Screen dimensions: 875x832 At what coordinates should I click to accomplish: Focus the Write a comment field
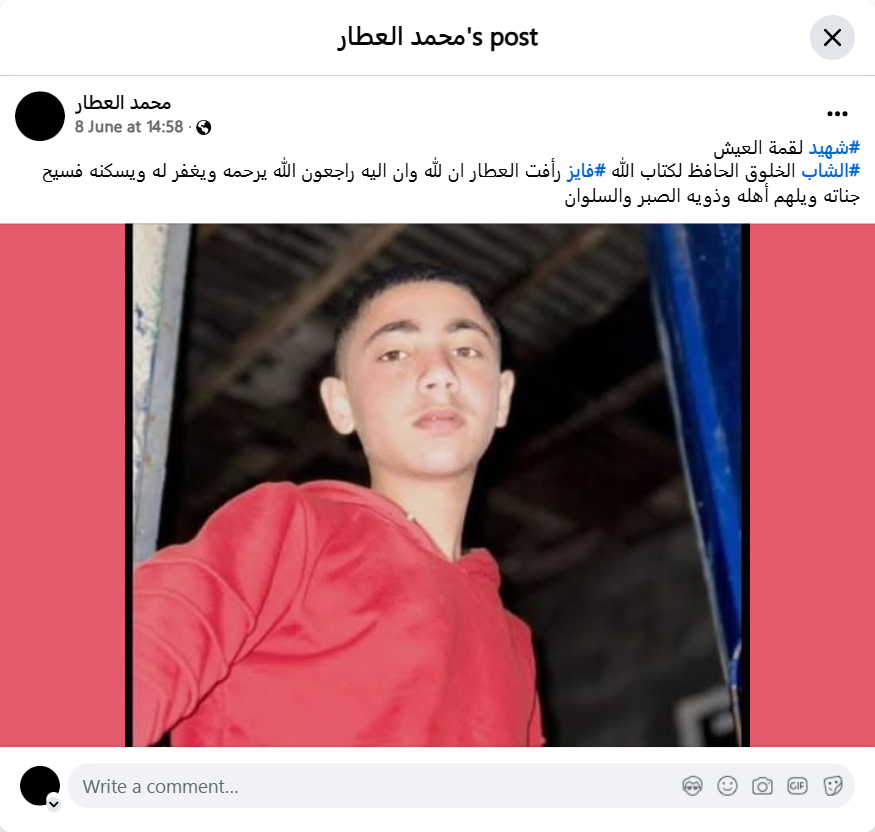coord(370,786)
